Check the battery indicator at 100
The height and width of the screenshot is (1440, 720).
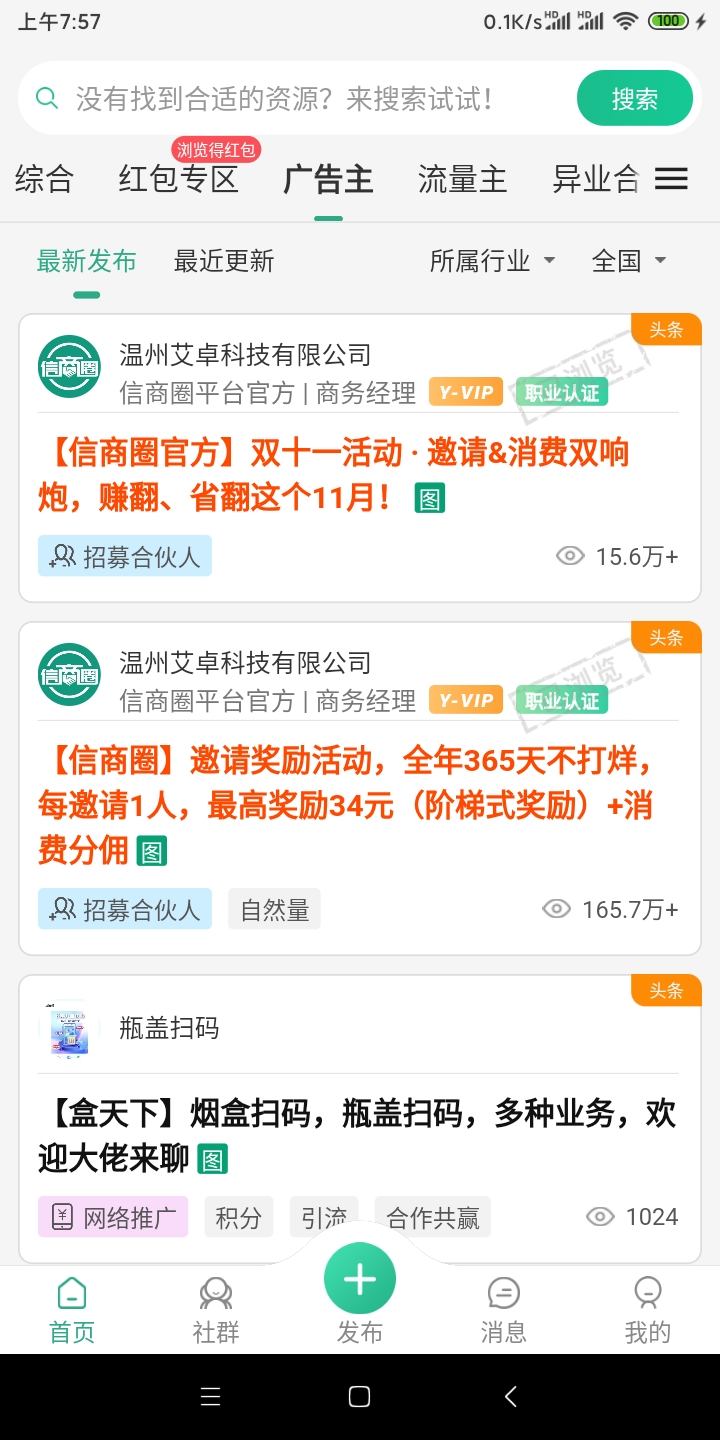(x=667, y=19)
